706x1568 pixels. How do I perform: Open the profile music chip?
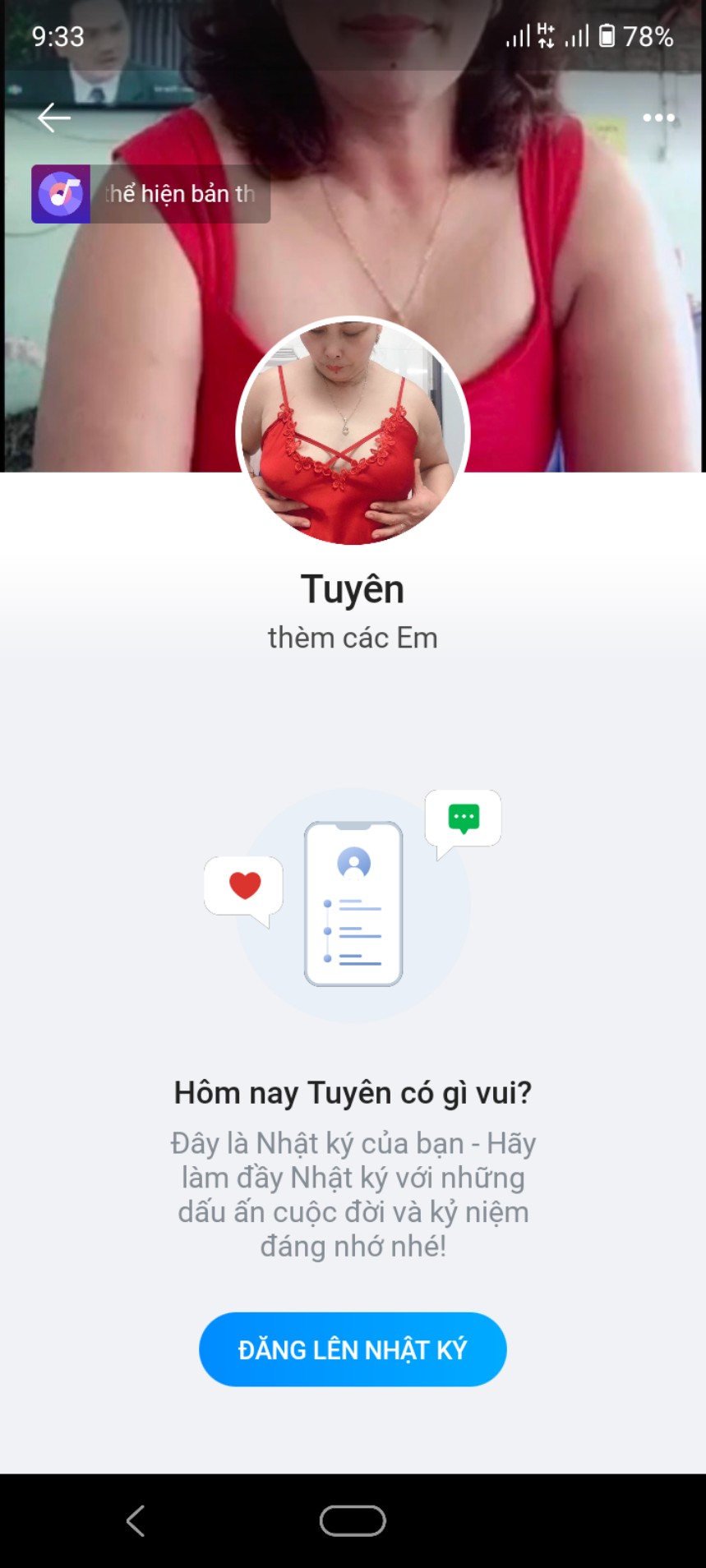pyautogui.click(x=151, y=194)
